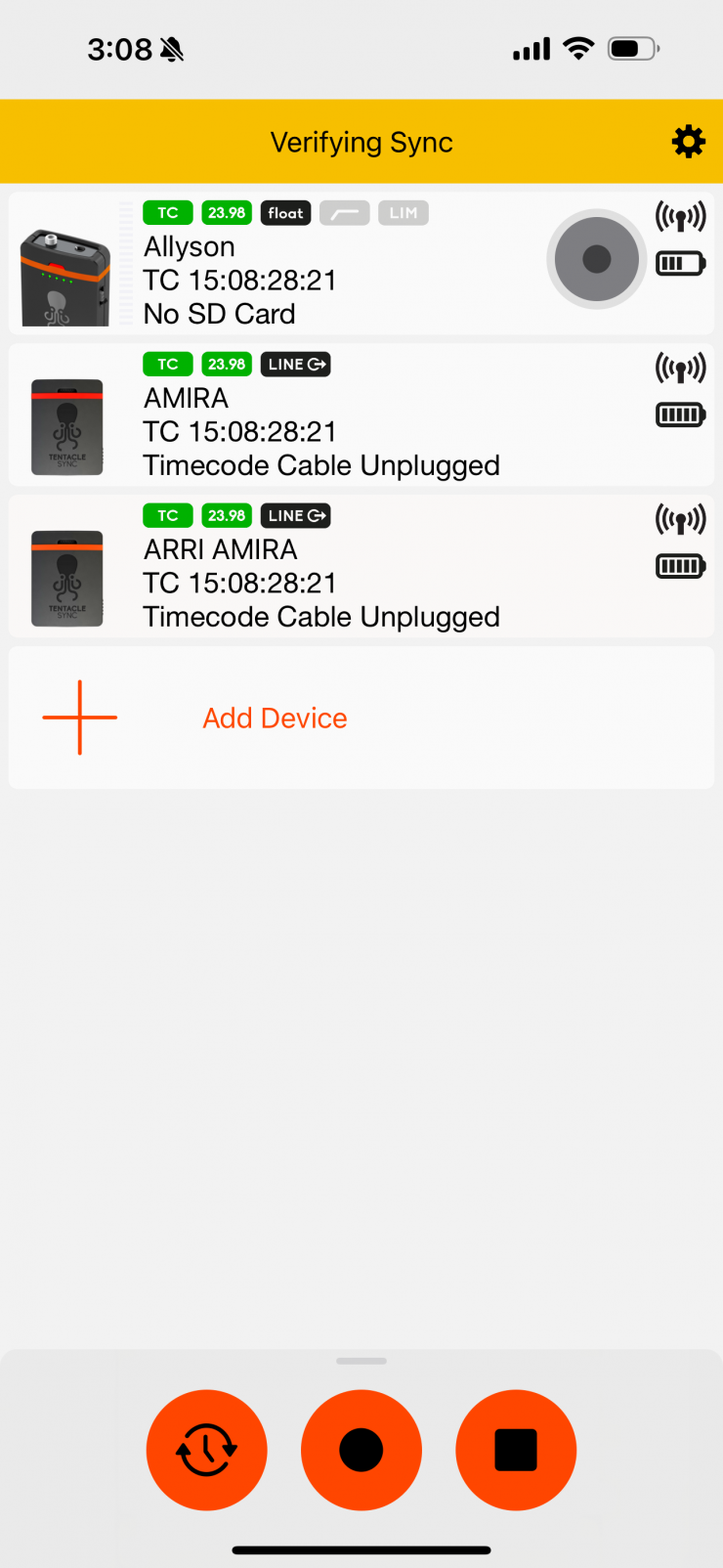723x1568 pixels.
Task: Start recording on the Allyson device
Action: pos(596,259)
